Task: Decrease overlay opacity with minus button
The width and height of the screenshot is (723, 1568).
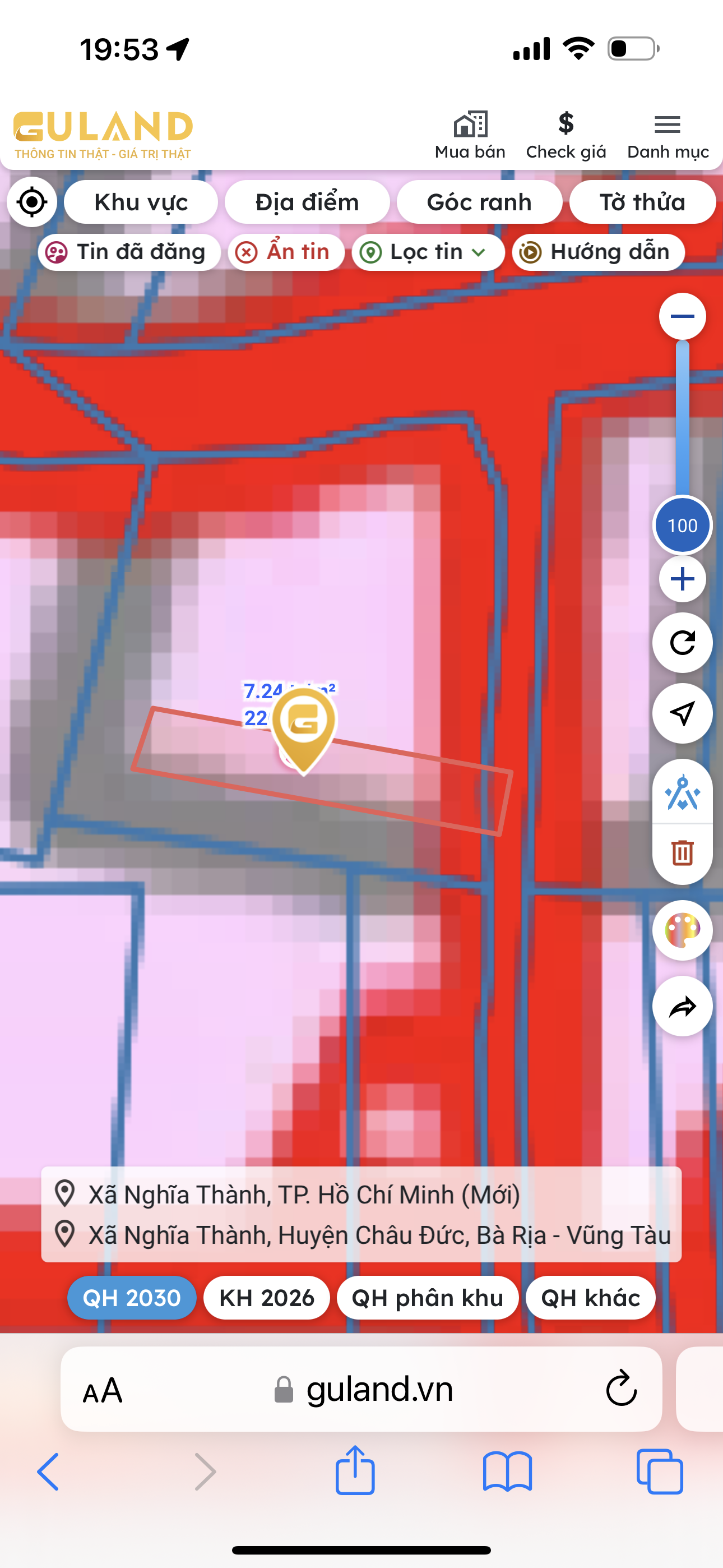Action: tap(682, 316)
